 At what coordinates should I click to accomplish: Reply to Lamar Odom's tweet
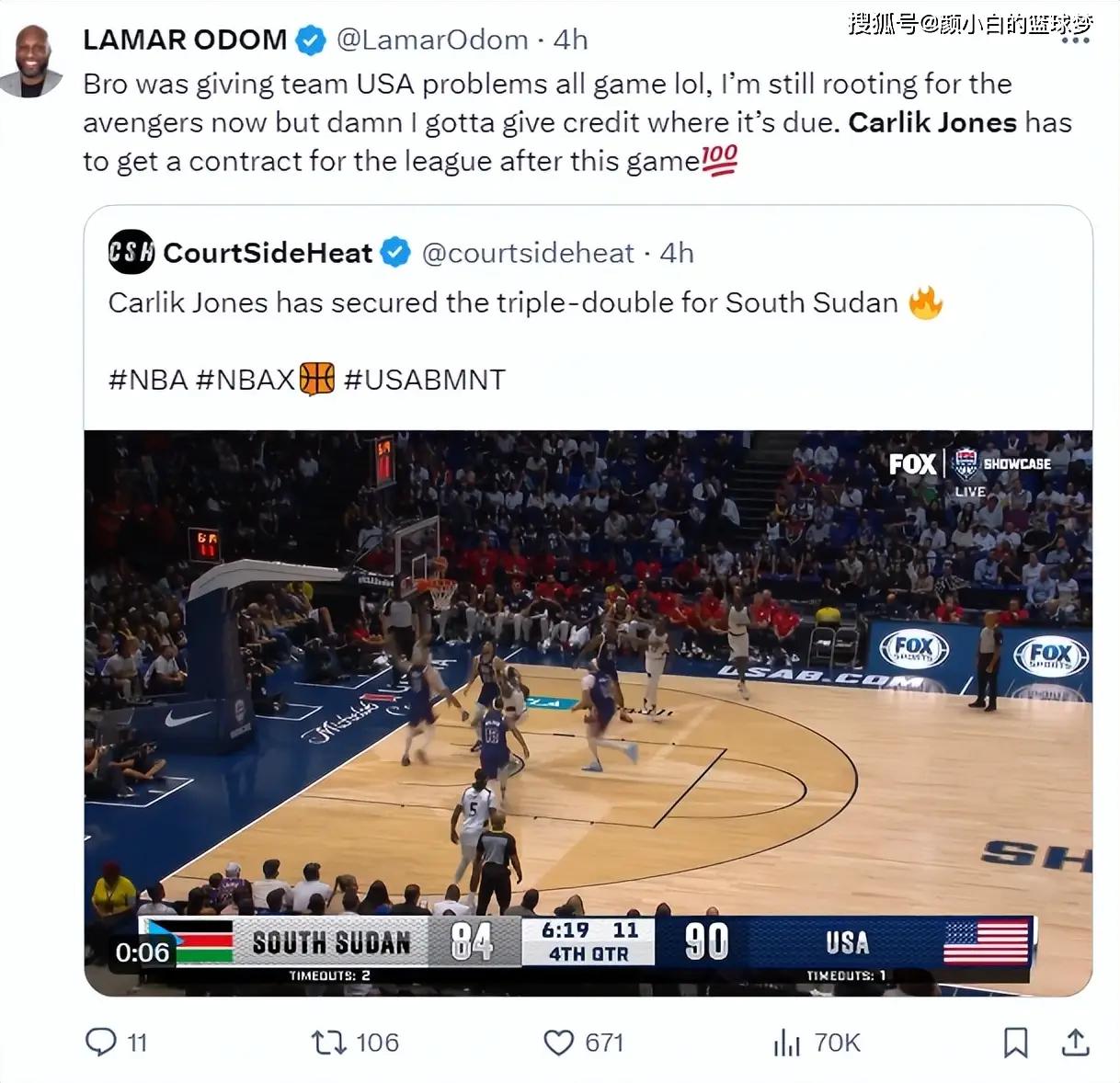pyautogui.click(x=101, y=1042)
